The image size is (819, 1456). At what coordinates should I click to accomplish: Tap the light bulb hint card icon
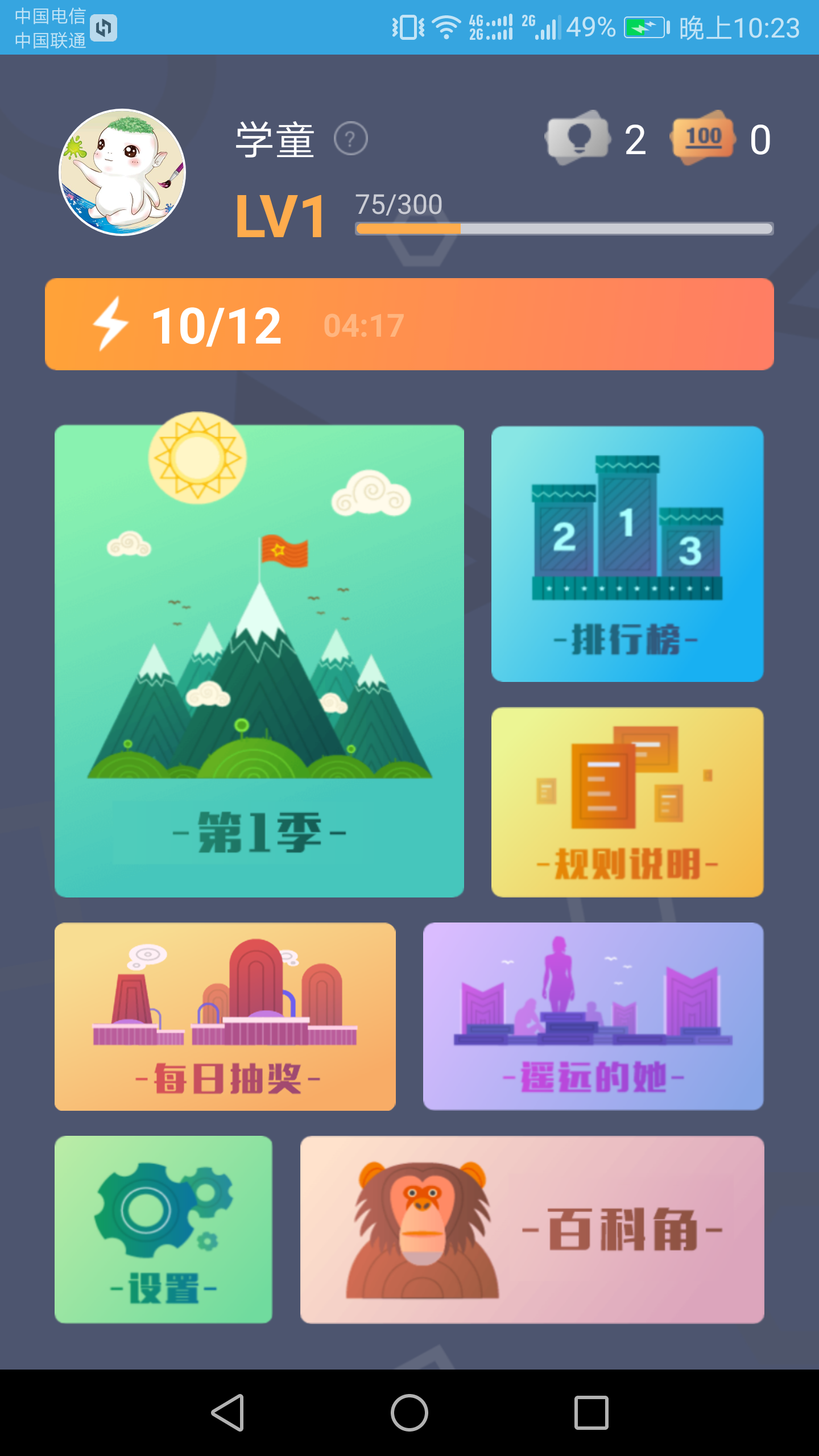[578, 138]
